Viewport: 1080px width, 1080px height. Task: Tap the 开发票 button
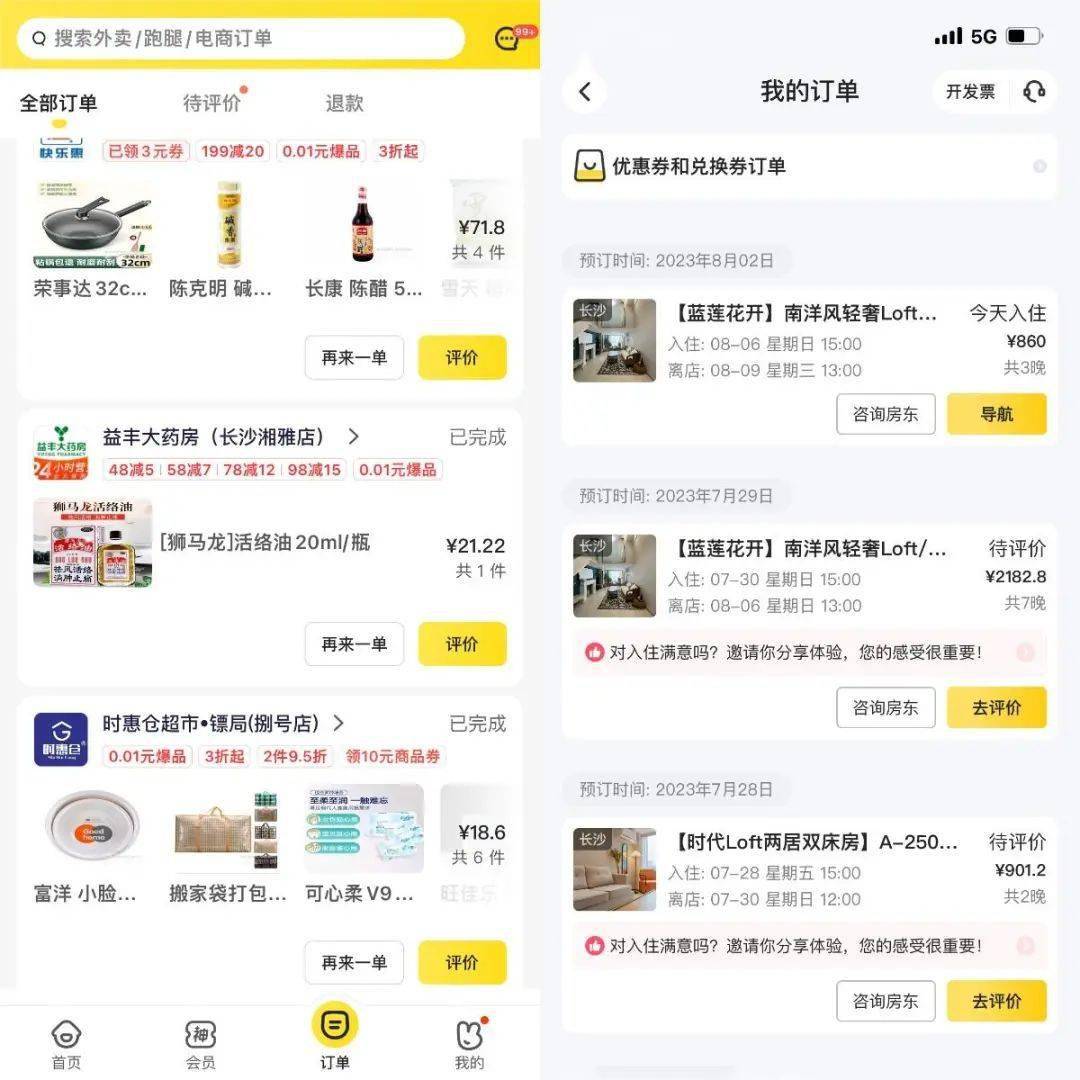(970, 92)
